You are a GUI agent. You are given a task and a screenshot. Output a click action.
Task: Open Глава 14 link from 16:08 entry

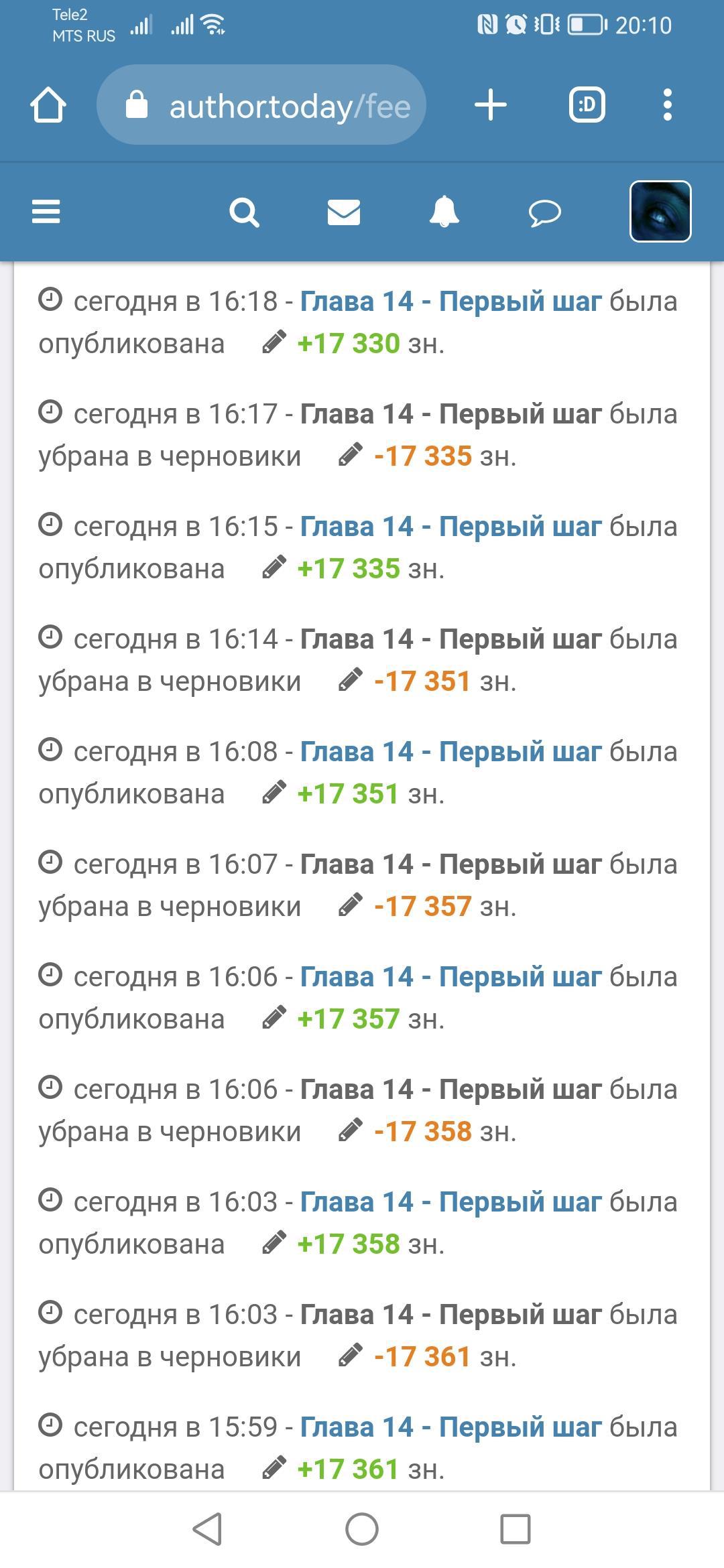450,752
